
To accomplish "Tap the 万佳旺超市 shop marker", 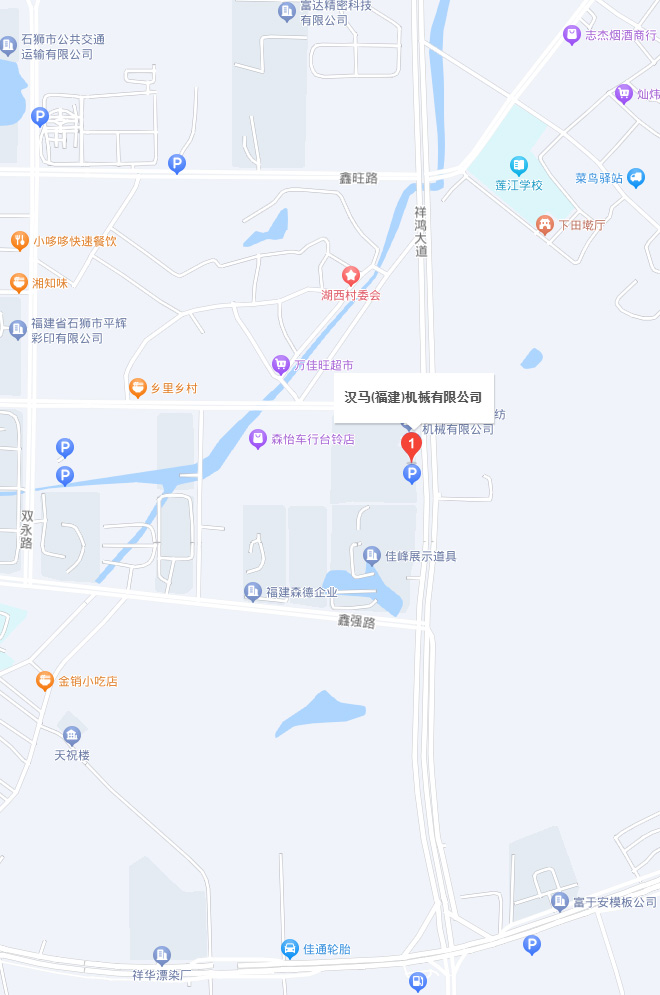I will [281, 365].
